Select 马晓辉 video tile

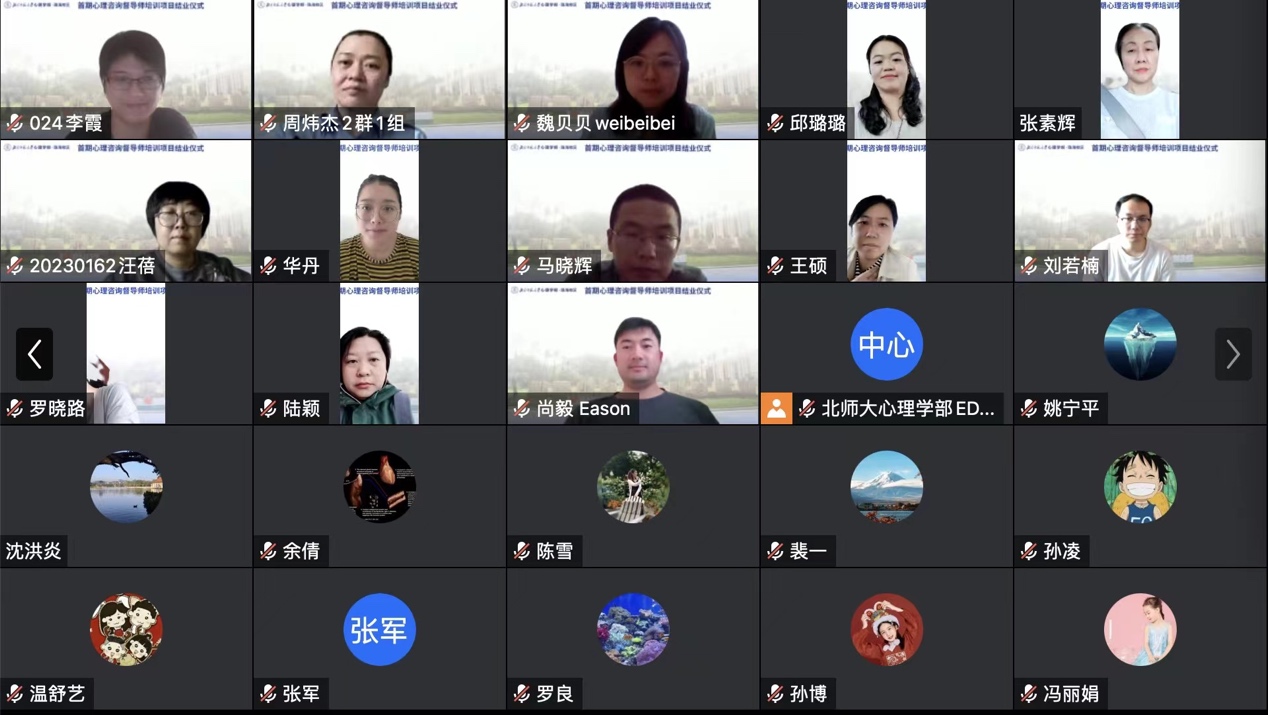(633, 212)
